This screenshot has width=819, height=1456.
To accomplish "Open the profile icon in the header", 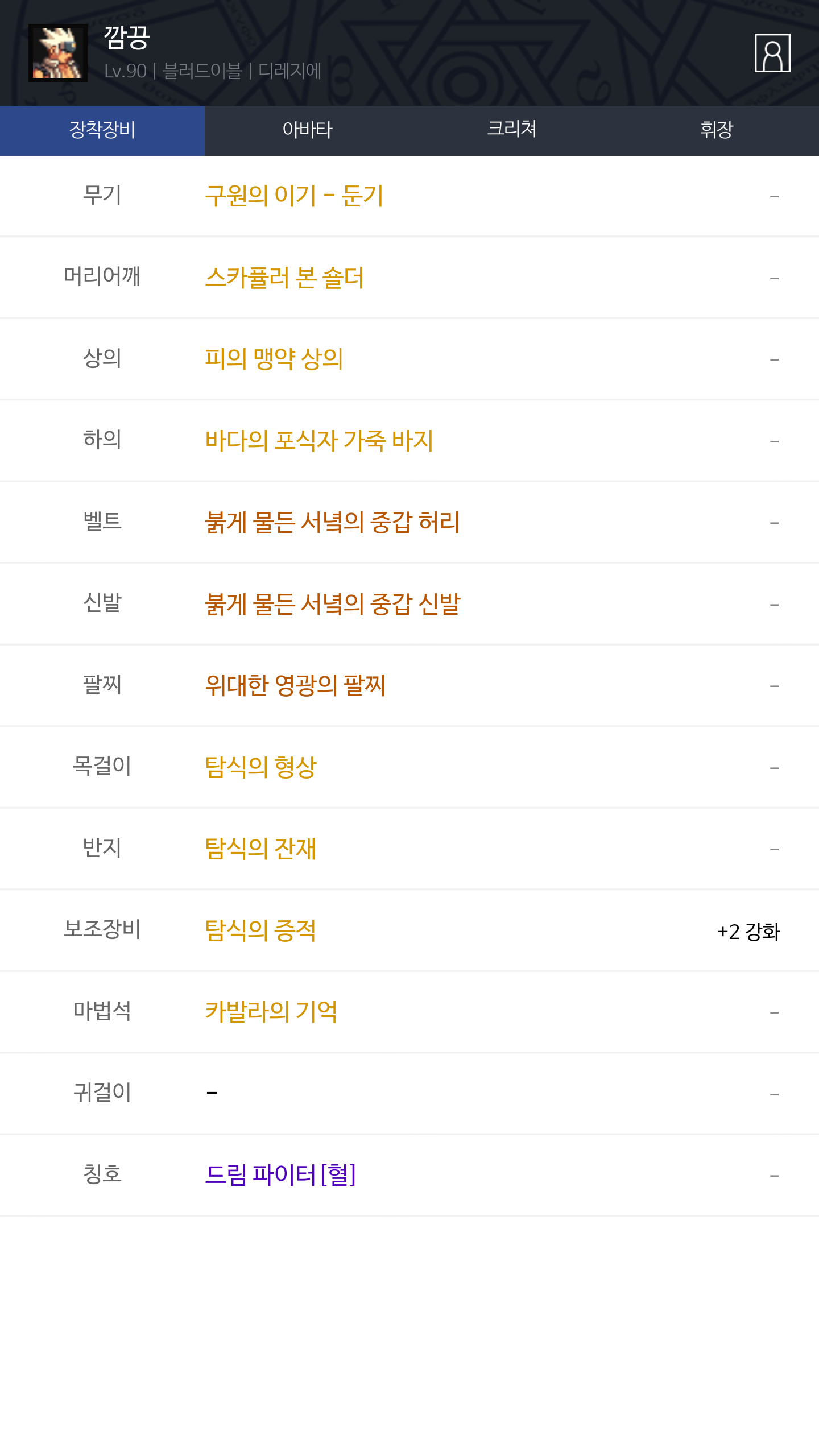I will pyautogui.click(x=772, y=53).
